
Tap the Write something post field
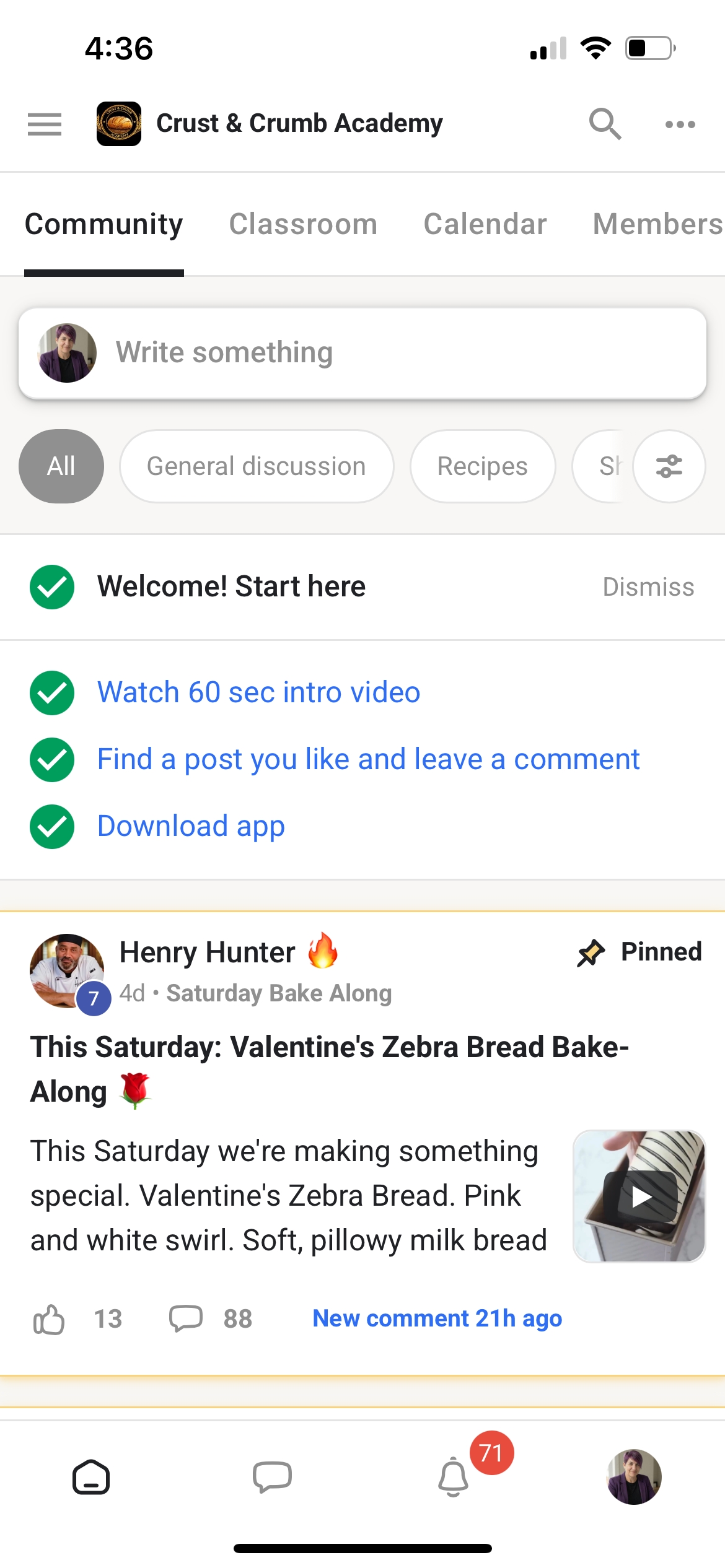click(x=362, y=353)
